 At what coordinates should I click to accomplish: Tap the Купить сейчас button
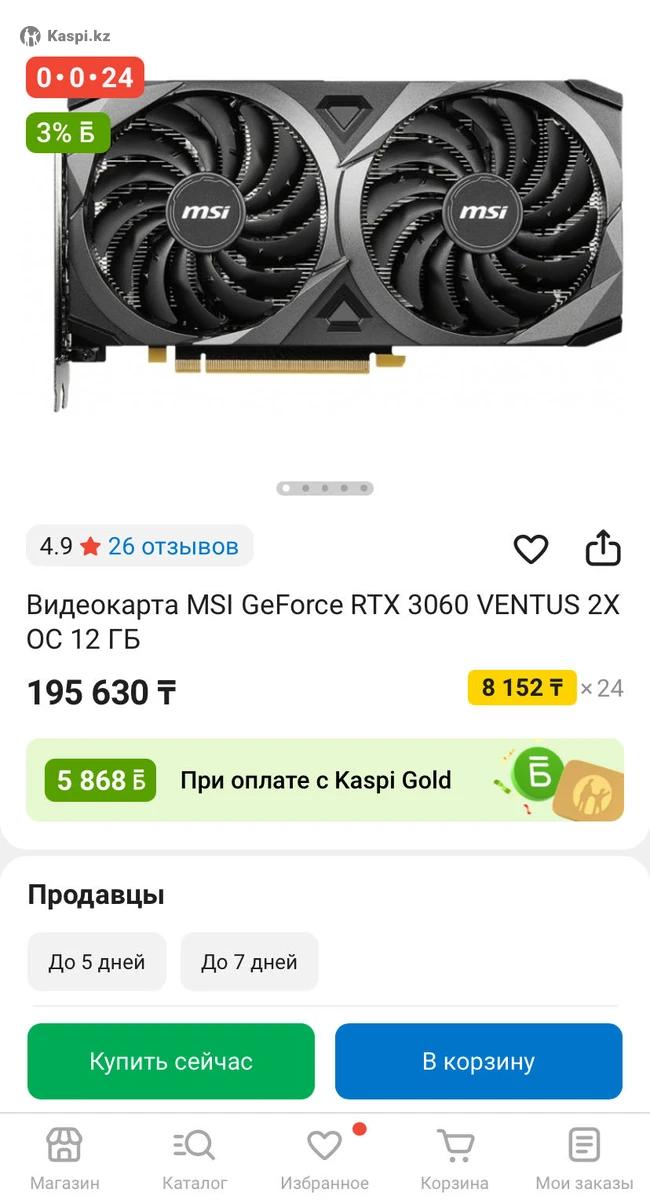tap(171, 1061)
